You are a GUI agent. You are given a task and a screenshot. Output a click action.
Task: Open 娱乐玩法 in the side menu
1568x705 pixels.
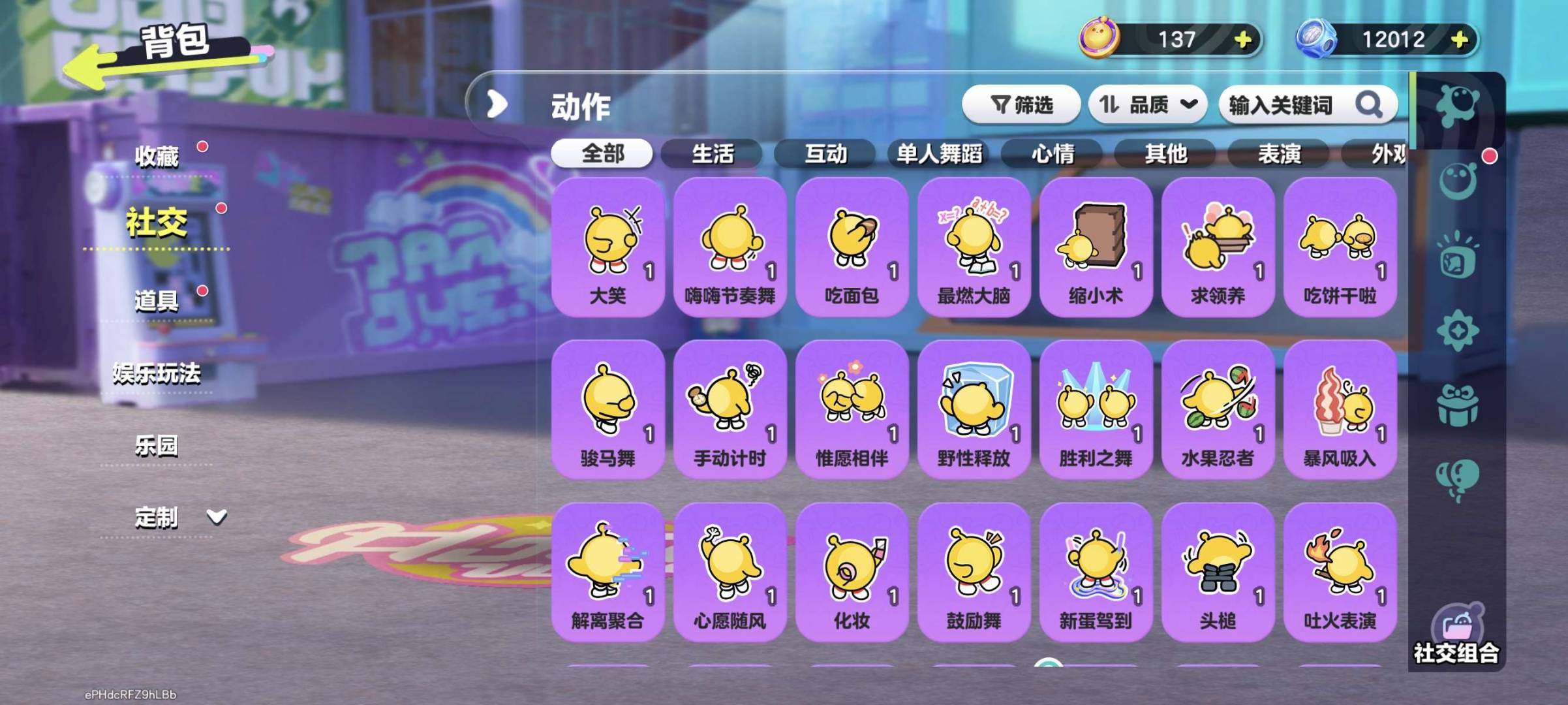pos(157,373)
